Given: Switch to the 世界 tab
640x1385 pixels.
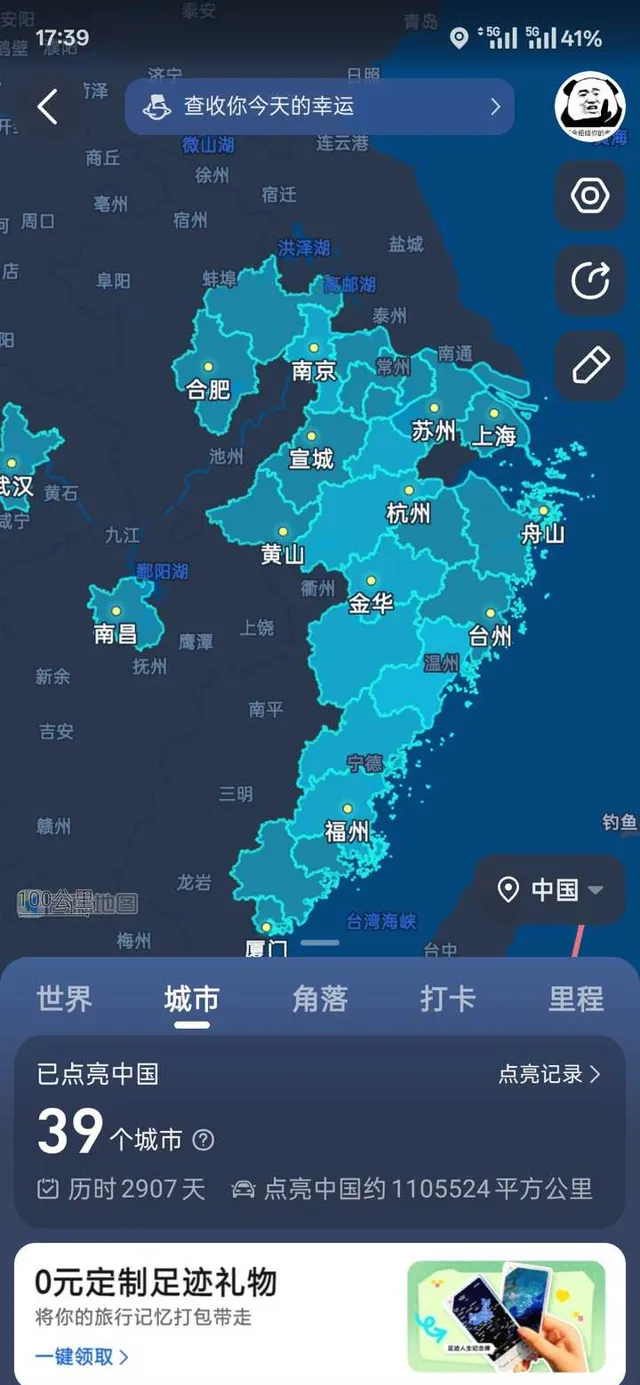Looking at the screenshot, I should (x=64, y=998).
